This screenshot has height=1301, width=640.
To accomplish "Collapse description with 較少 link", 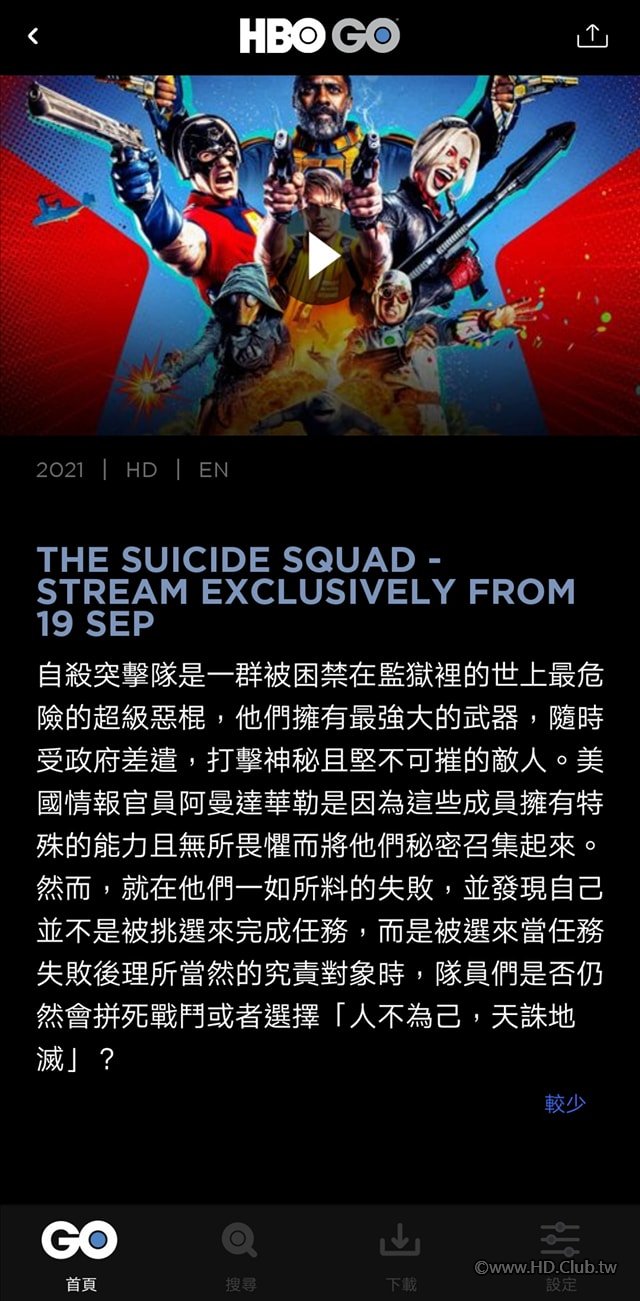I will coord(565,1103).
